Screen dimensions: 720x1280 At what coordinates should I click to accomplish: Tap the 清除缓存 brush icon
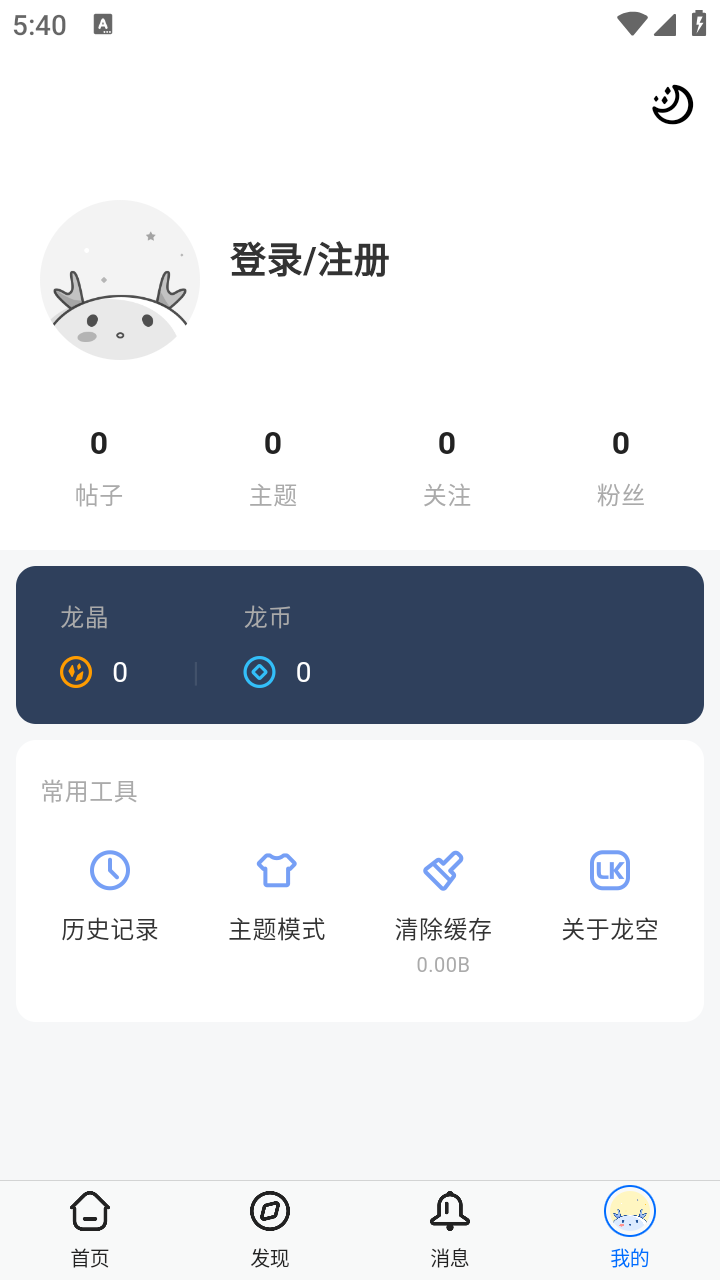tap(443, 870)
